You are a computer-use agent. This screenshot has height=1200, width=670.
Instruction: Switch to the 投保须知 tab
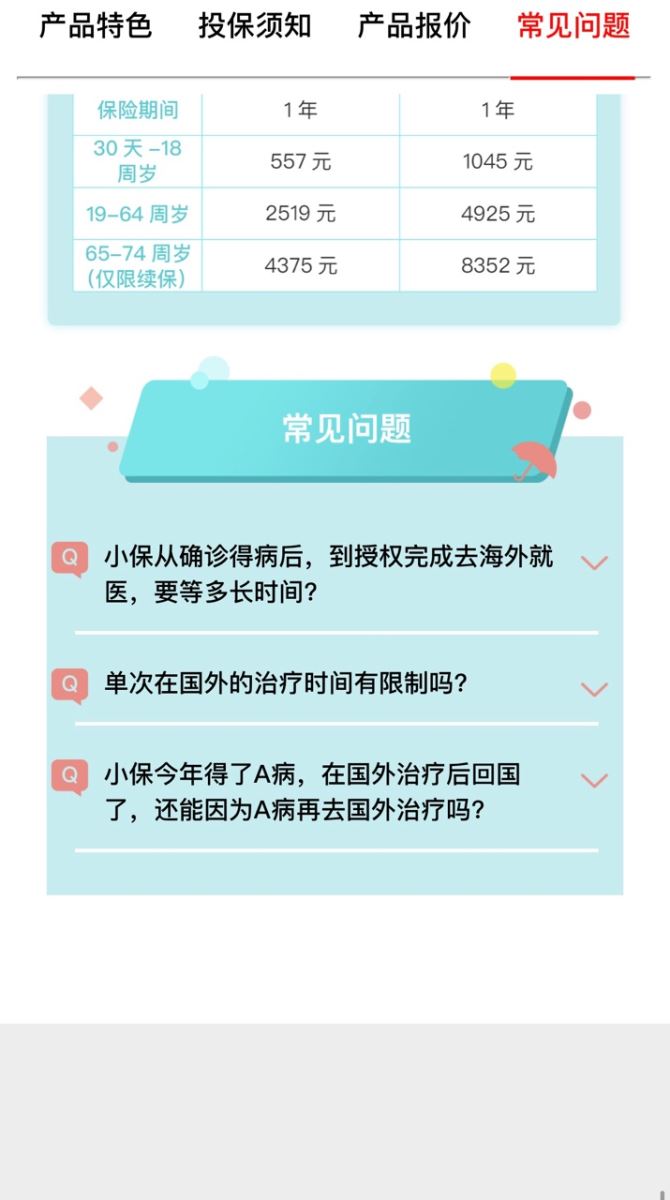[x=255, y=27]
